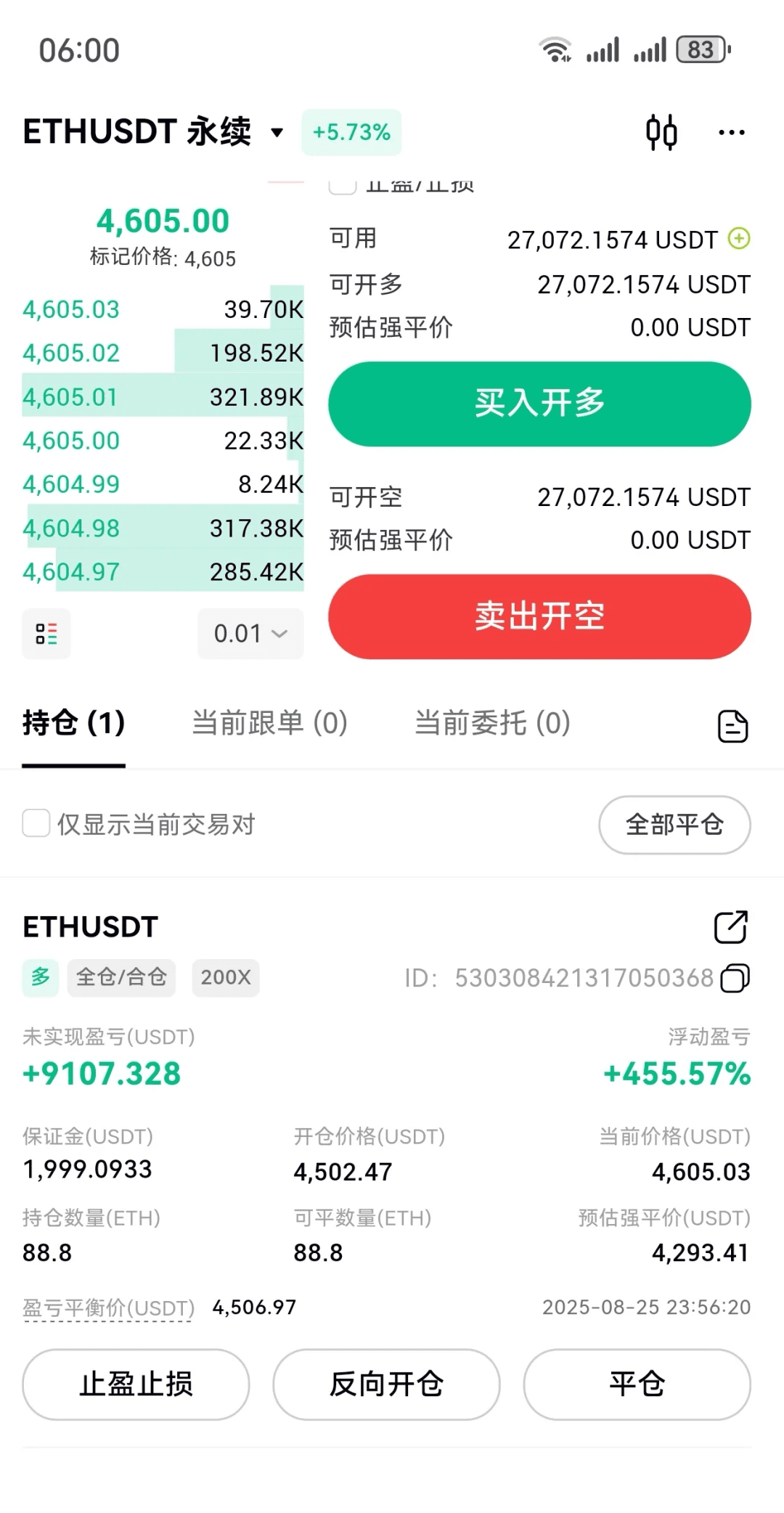Add funds via the plus icon beside 可用
This screenshot has height=1513, width=784.
point(739,239)
